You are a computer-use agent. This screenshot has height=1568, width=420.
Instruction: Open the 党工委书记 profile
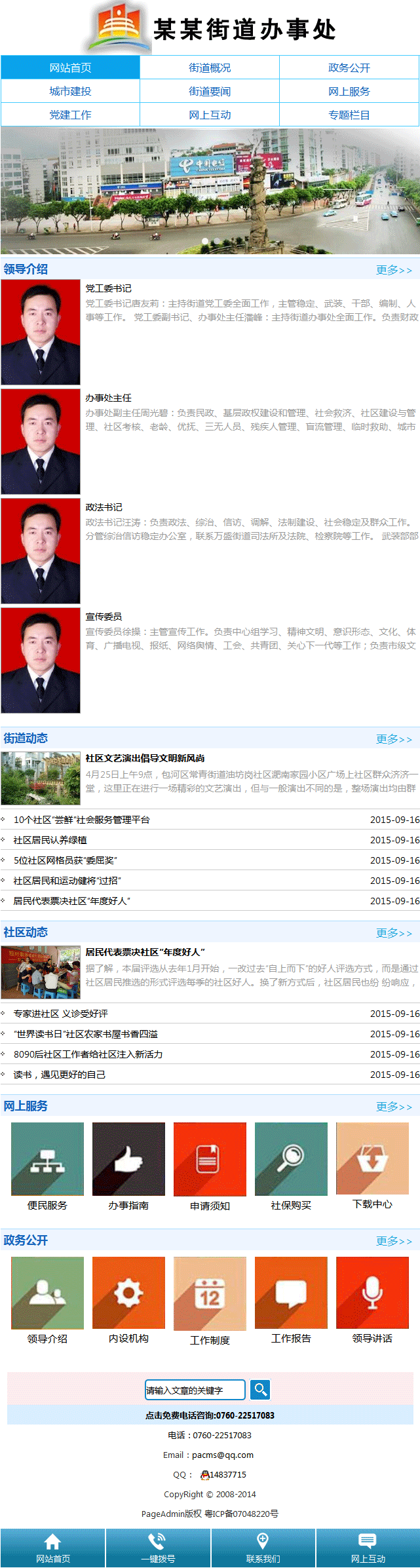click(x=108, y=288)
